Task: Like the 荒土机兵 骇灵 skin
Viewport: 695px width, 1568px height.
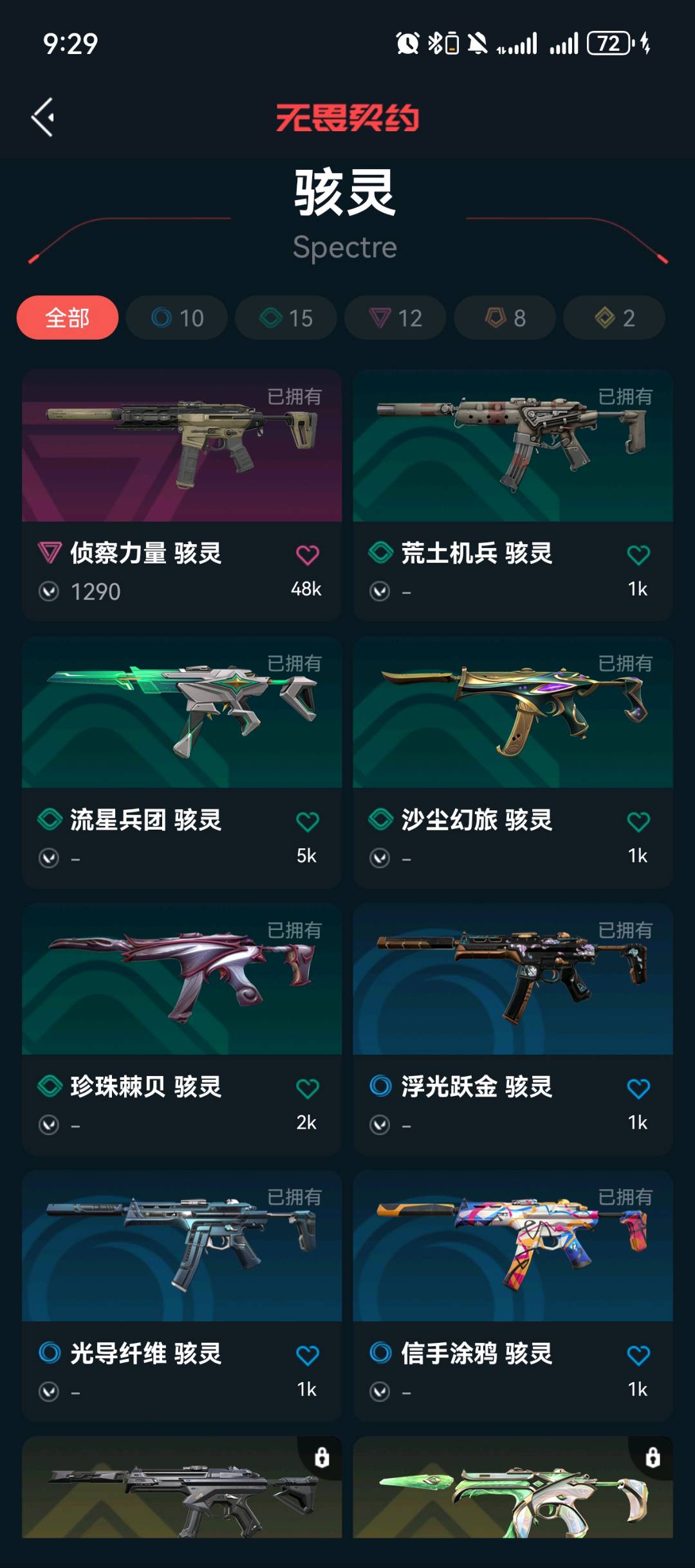Action: click(638, 555)
